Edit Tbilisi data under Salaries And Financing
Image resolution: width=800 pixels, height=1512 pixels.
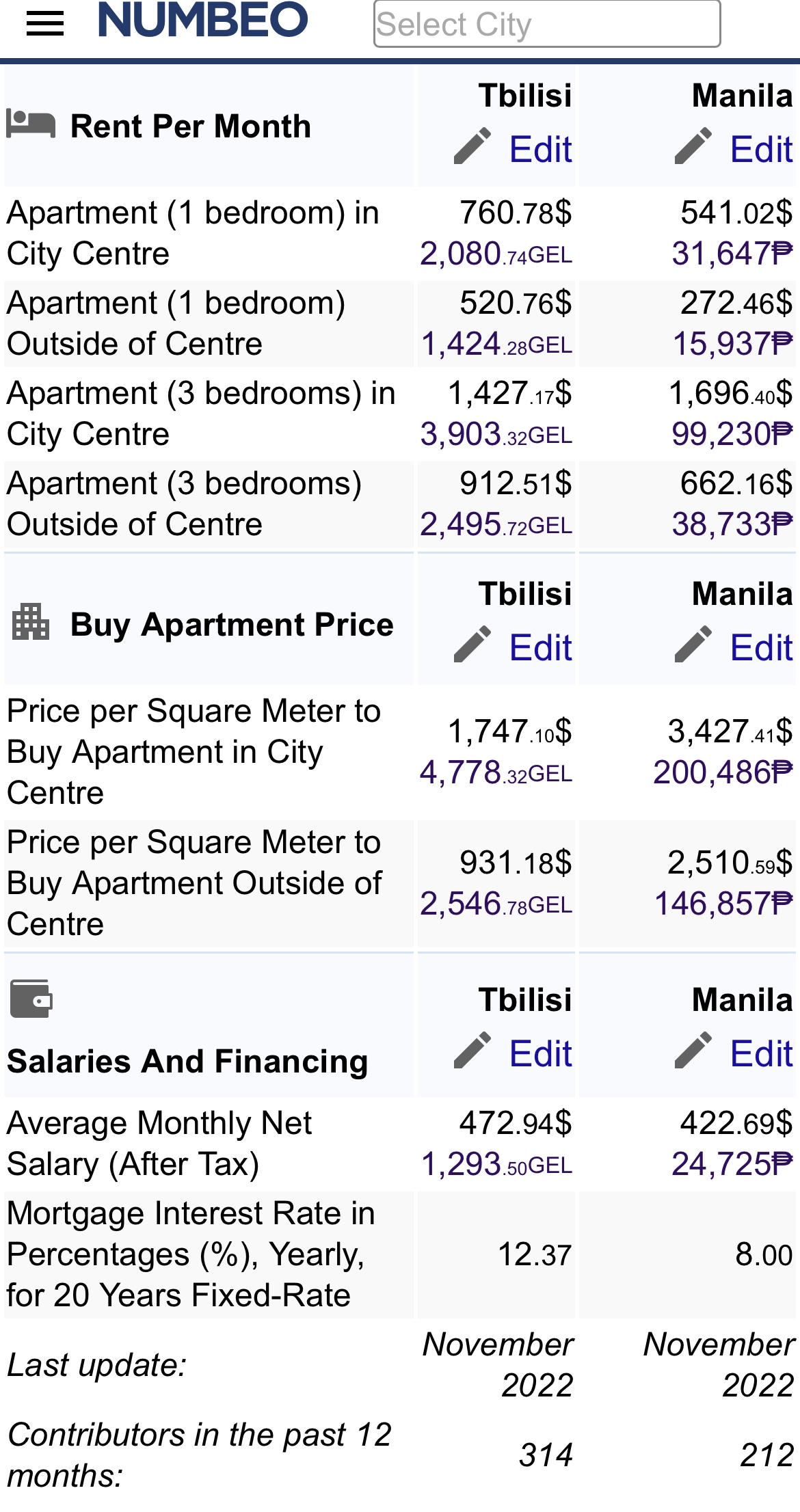coord(539,1053)
